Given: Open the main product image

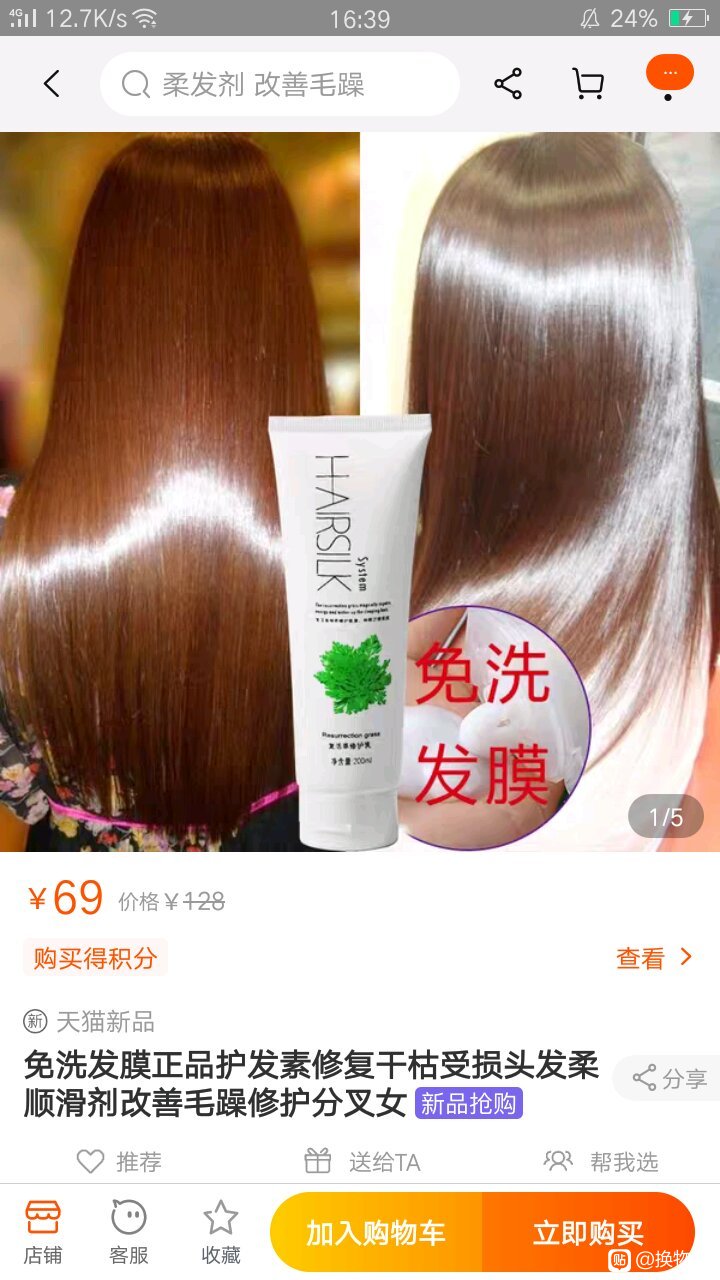Looking at the screenshot, I should (x=360, y=490).
